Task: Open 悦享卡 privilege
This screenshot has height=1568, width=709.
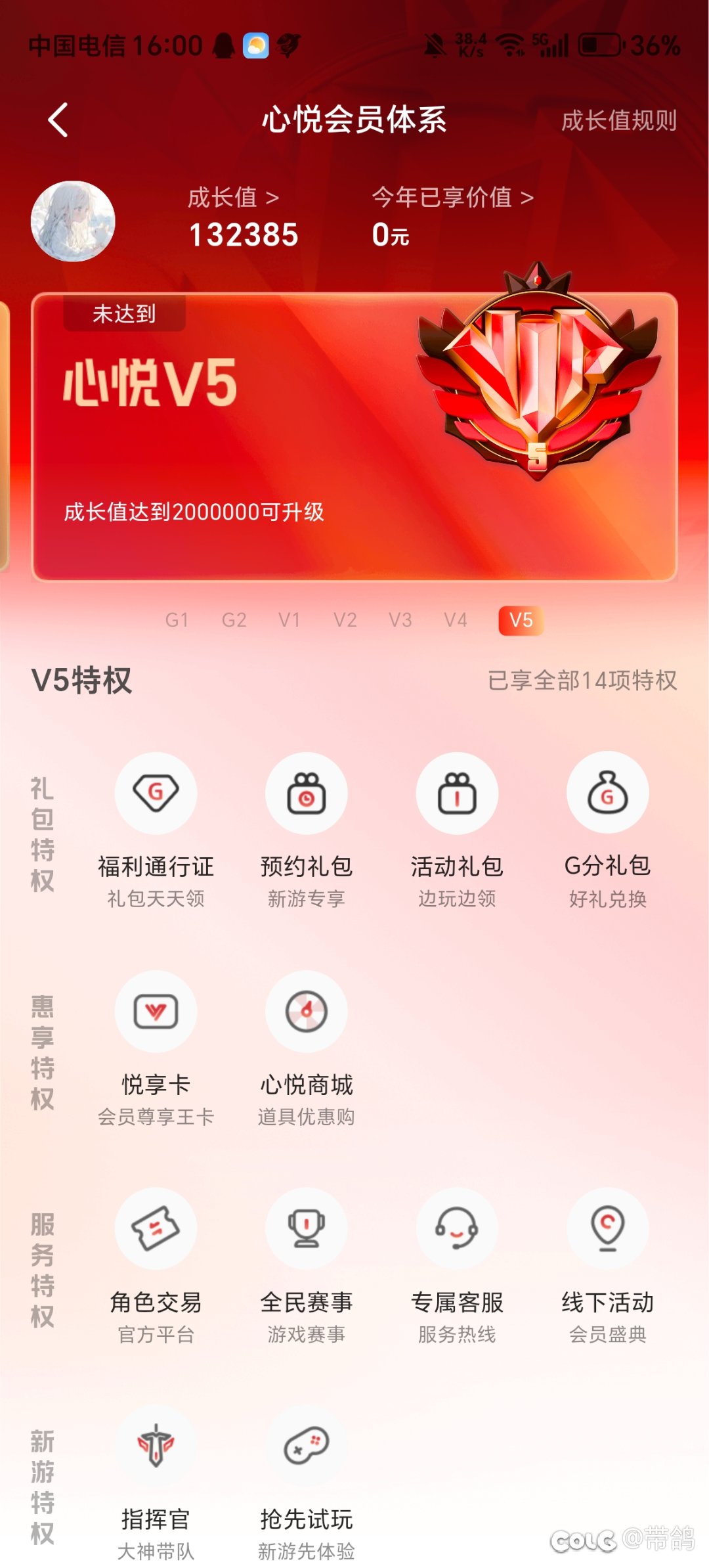Action: 156,1048
